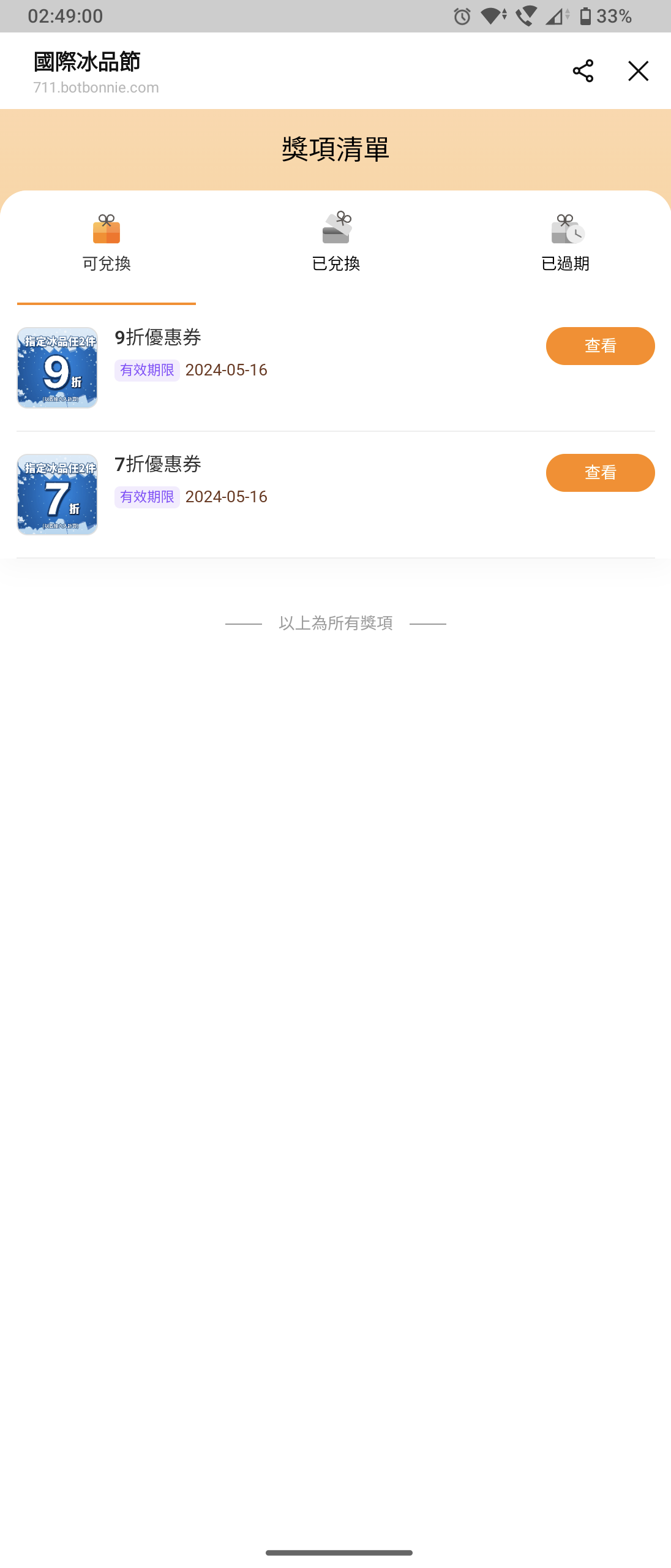Viewport: 671px width, 1568px height.
Task: Tap 查看 for the 7折優惠券
Action: 600,473
